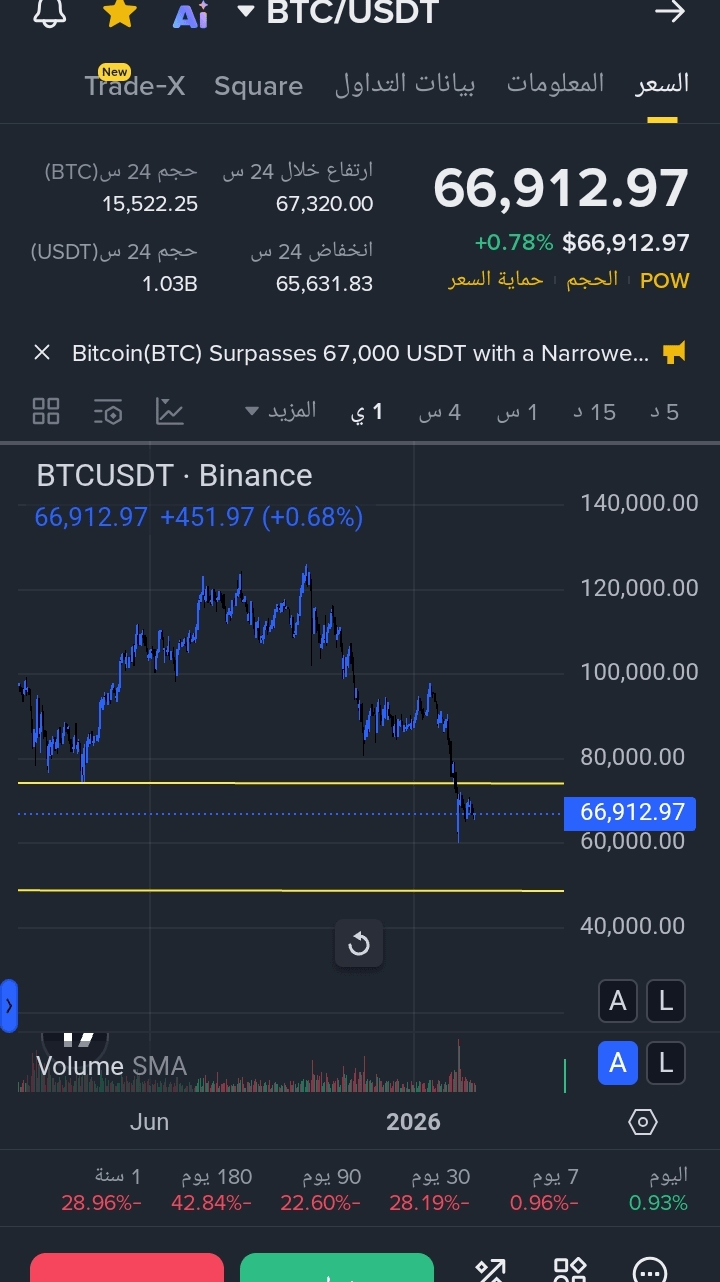
Task: Switch to the بيانات التداول tab
Action: pos(405,84)
